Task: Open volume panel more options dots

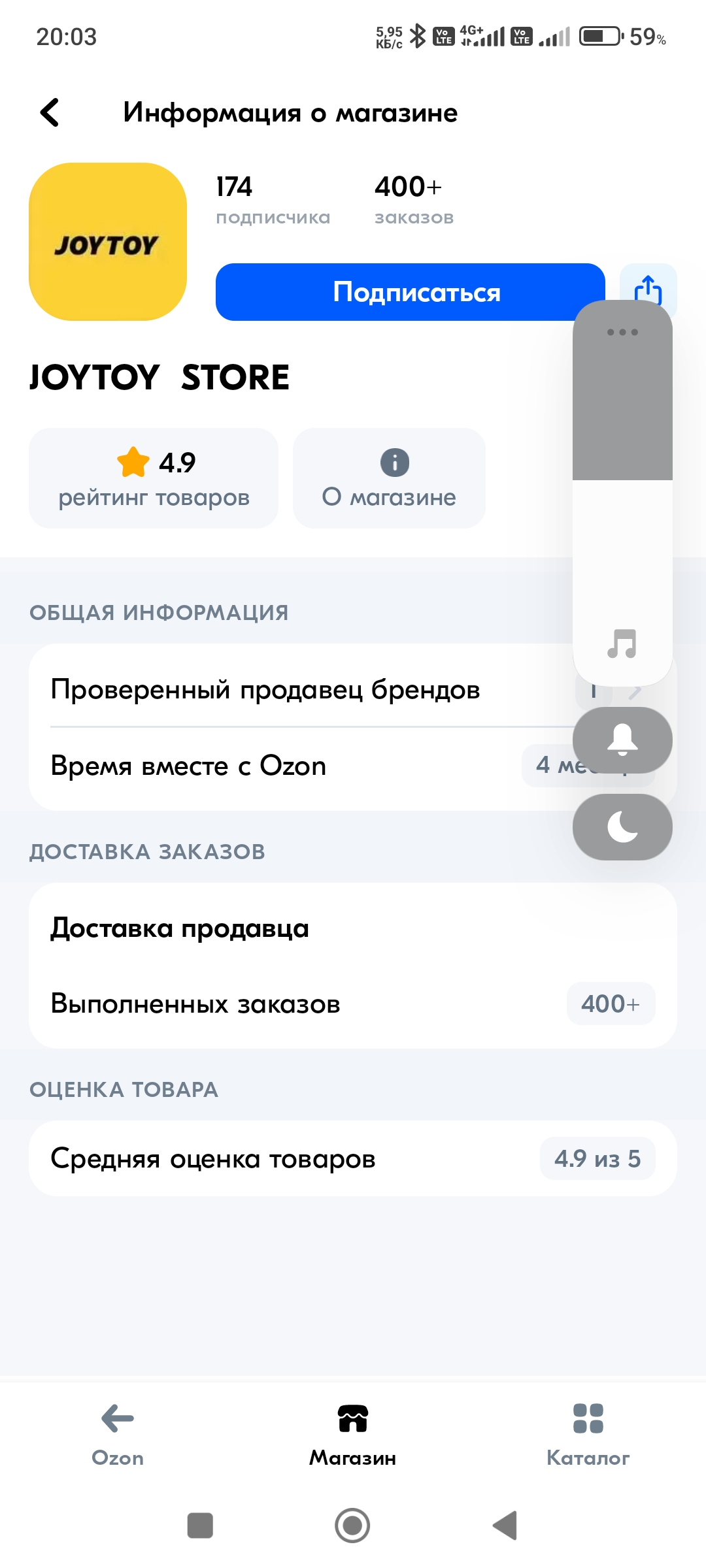Action: coord(622,332)
